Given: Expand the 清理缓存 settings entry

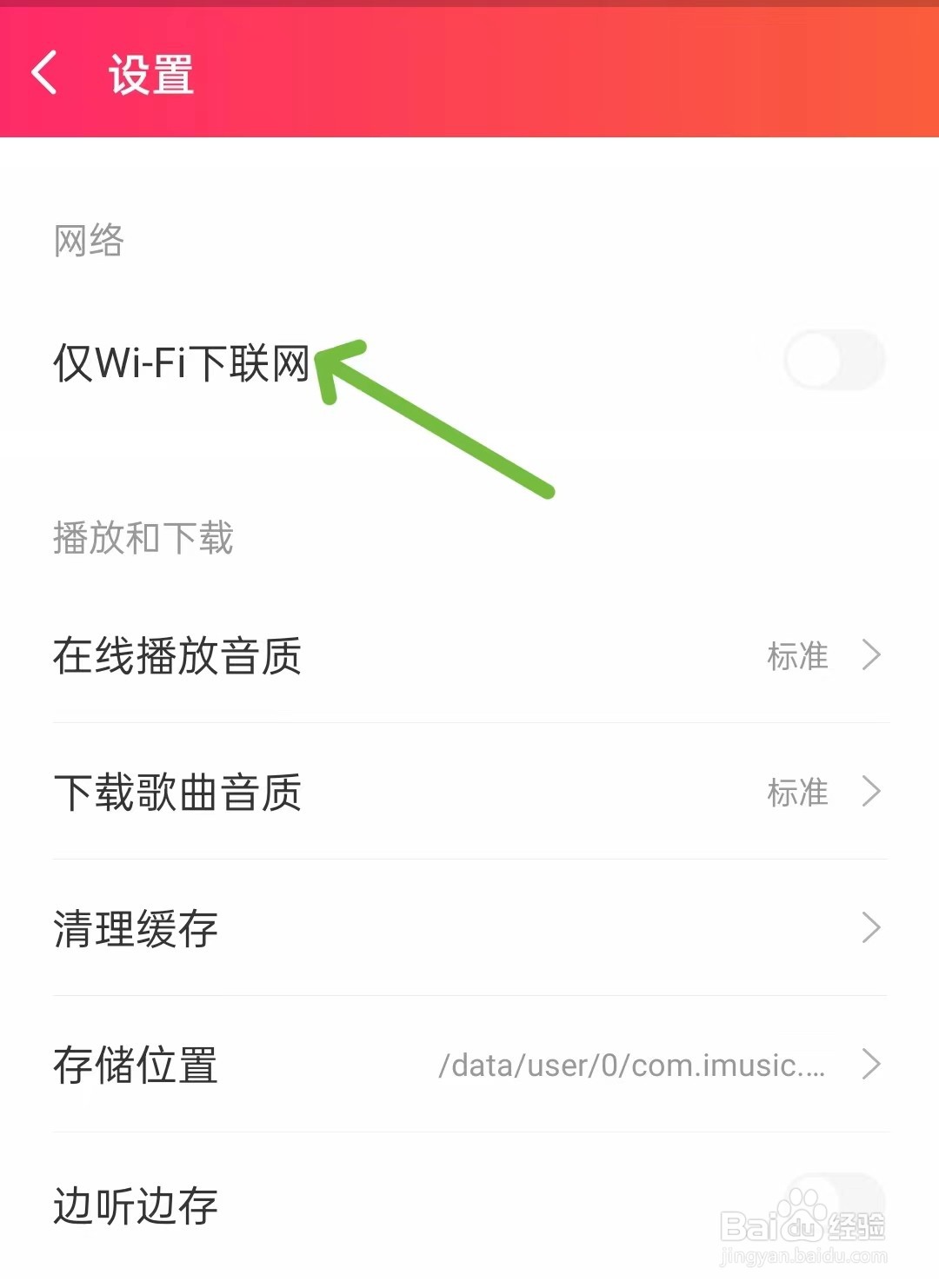Looking at the screenshot, I should [469, 928].
